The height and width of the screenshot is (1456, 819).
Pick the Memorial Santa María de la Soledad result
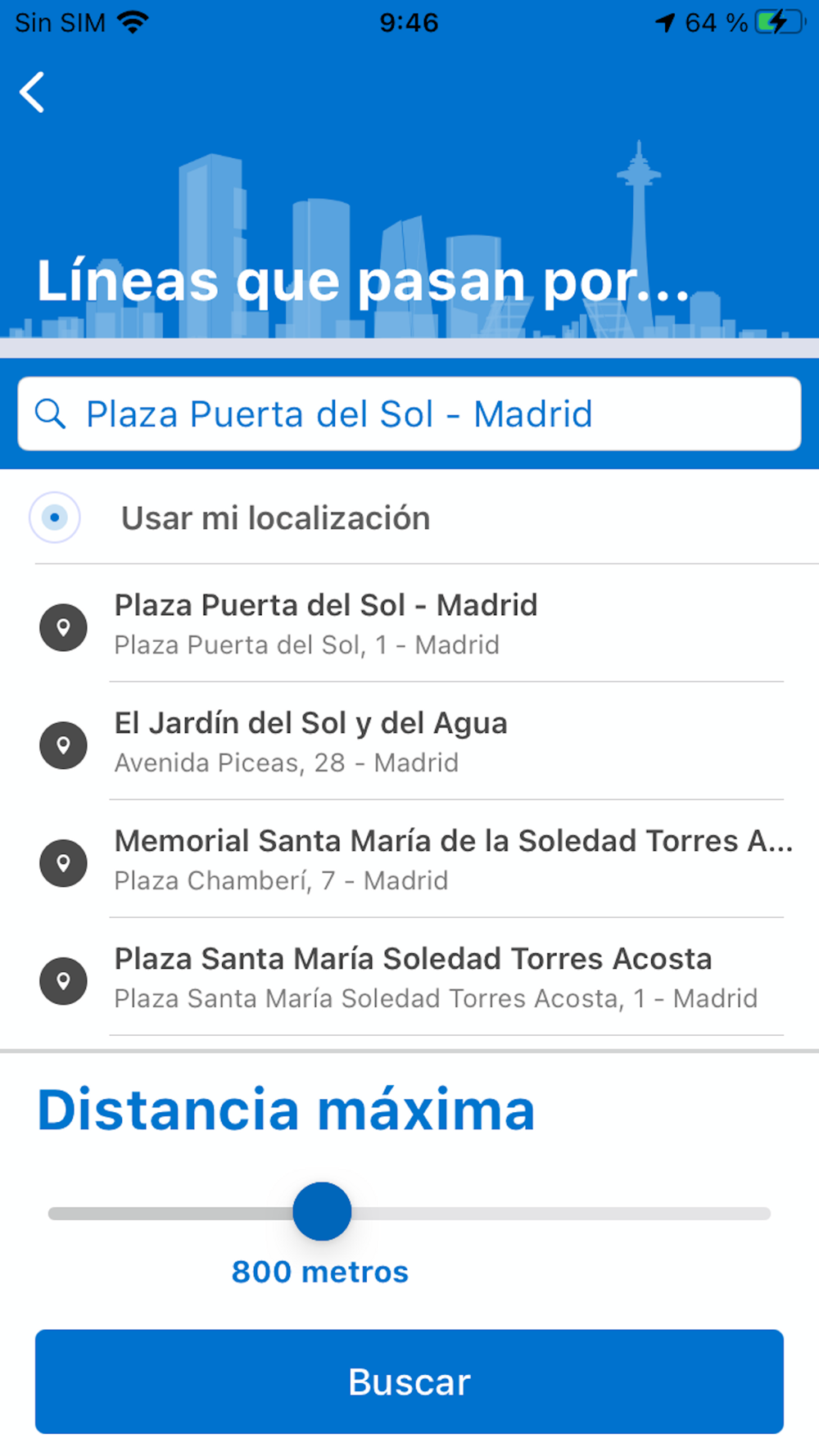pyautogui.click(x=409, y=860)
